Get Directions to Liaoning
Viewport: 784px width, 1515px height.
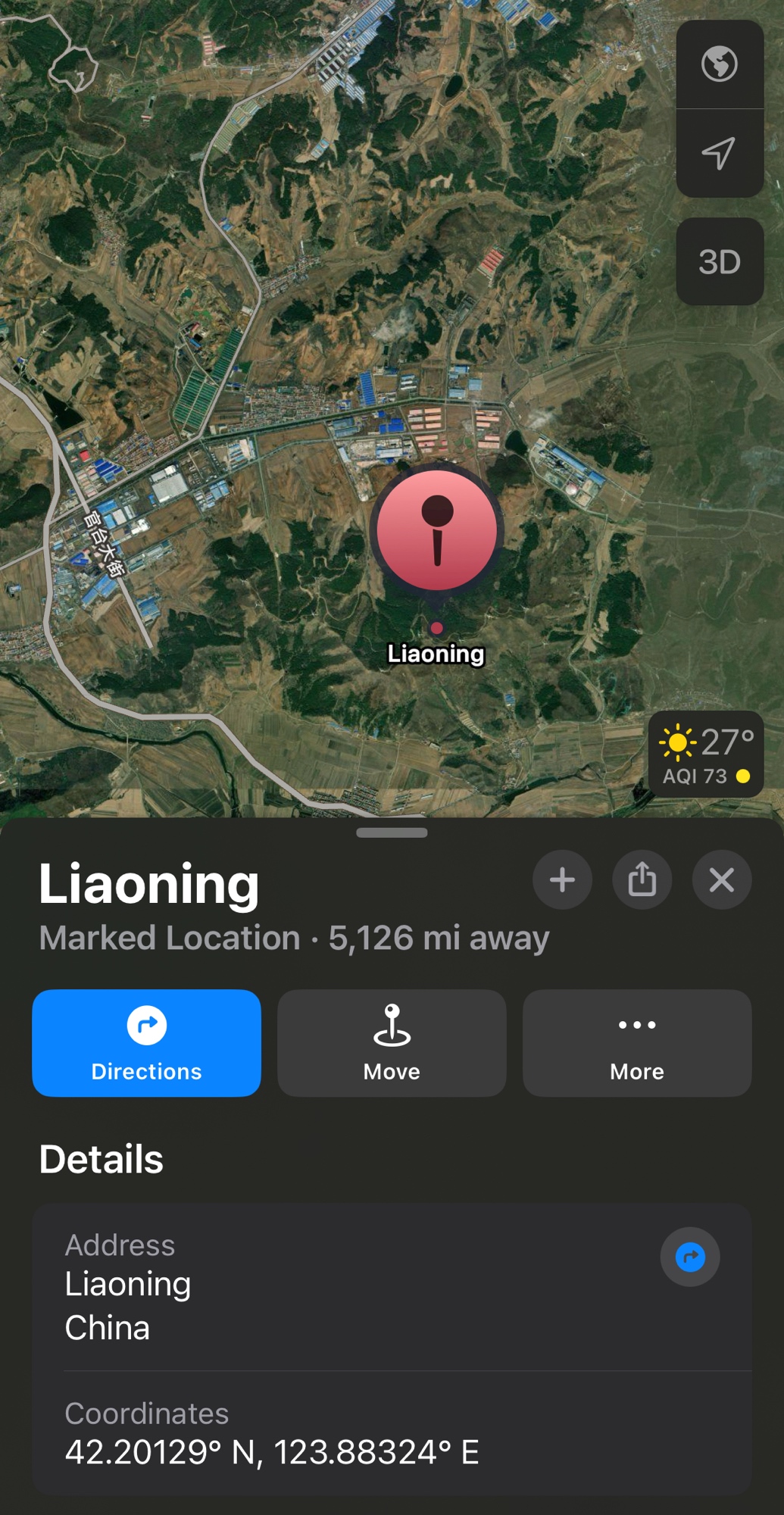coord(147,1043)
